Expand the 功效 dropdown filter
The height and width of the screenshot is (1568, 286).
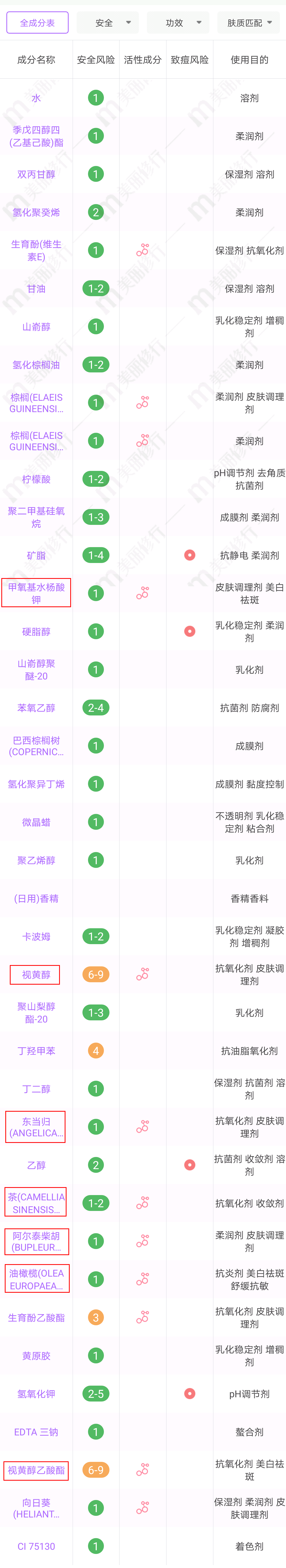178,22
